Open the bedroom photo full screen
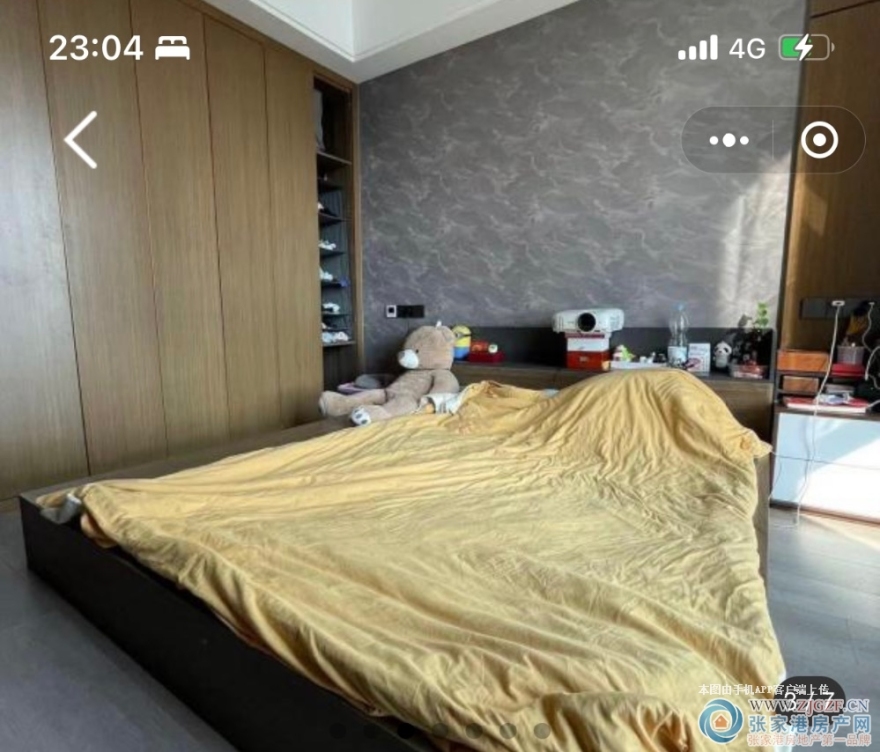Screen dimensions: 880x752 click(x=440, y=420)
